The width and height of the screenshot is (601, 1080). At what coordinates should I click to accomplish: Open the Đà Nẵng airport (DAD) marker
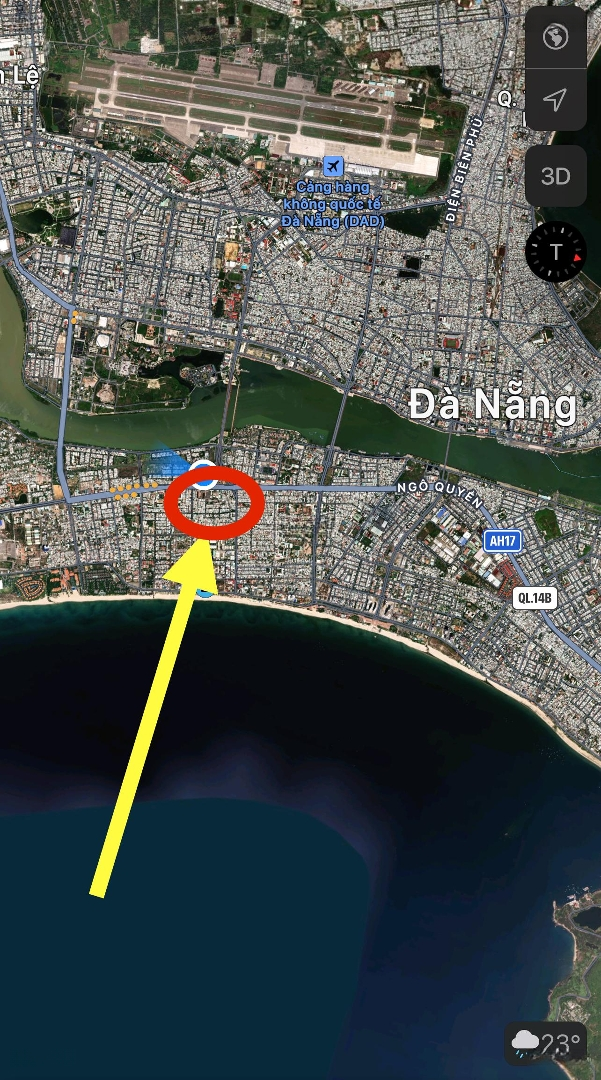click(333, 166)
